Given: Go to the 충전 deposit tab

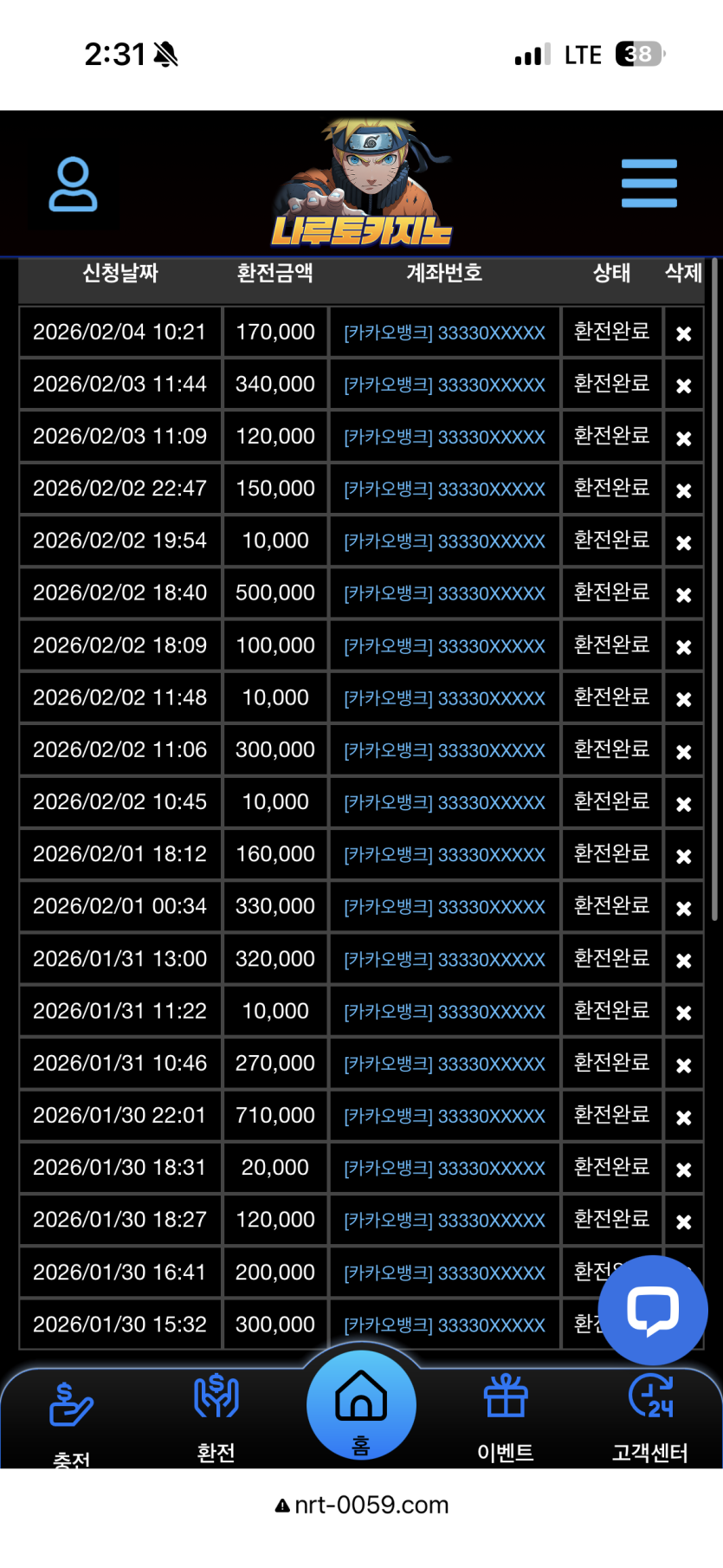Looking at the screenshot, I should [71, 1421].
